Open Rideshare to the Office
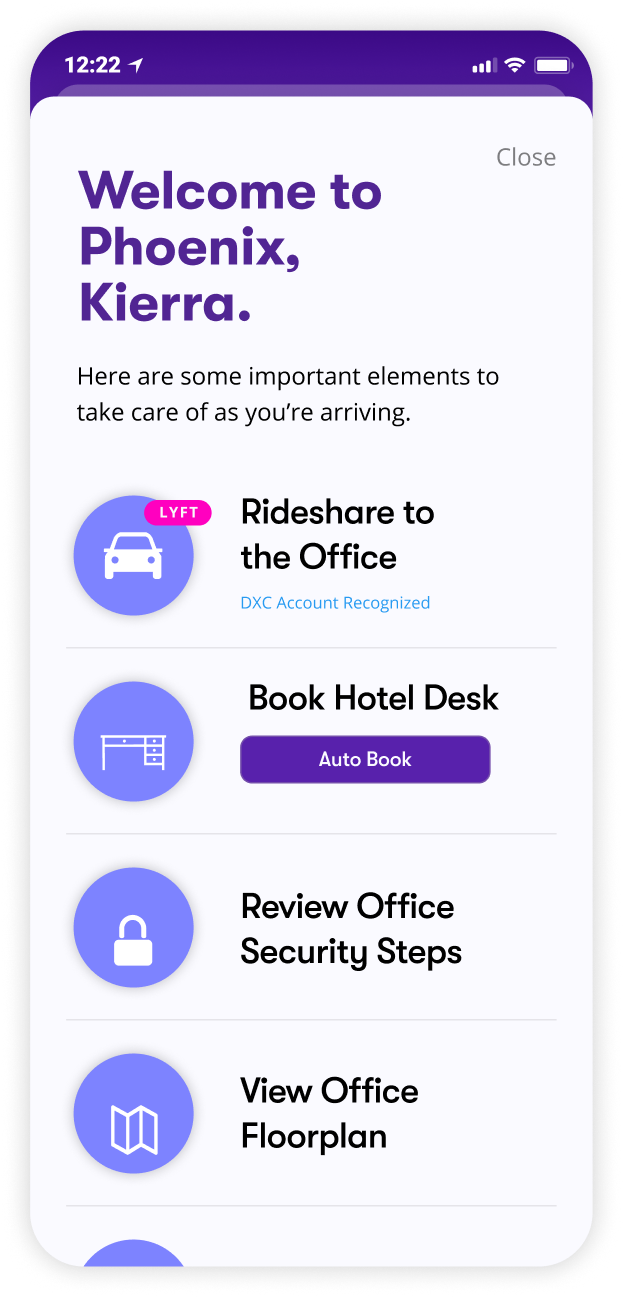 tap(337, 535)
